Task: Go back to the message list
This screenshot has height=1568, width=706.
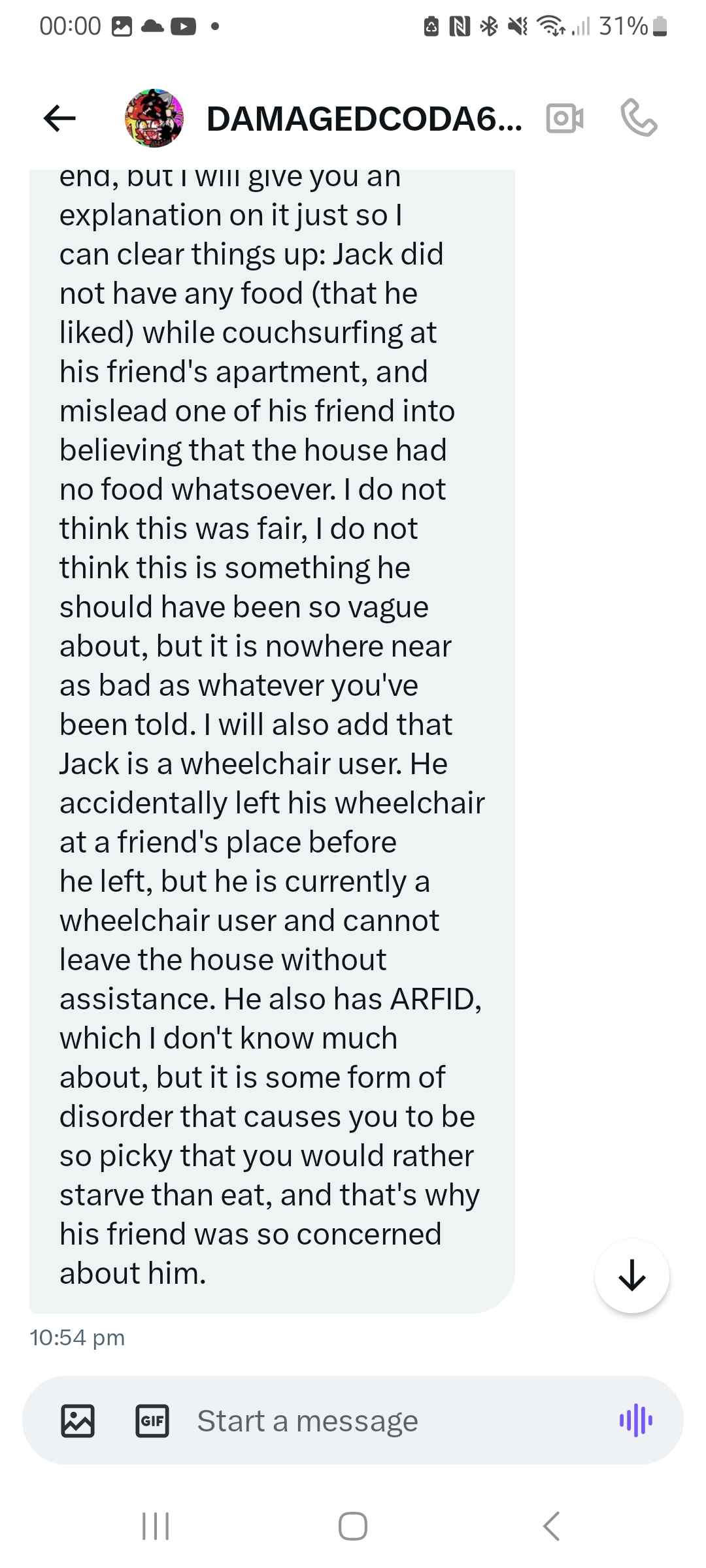Action: tap(59, 118)
